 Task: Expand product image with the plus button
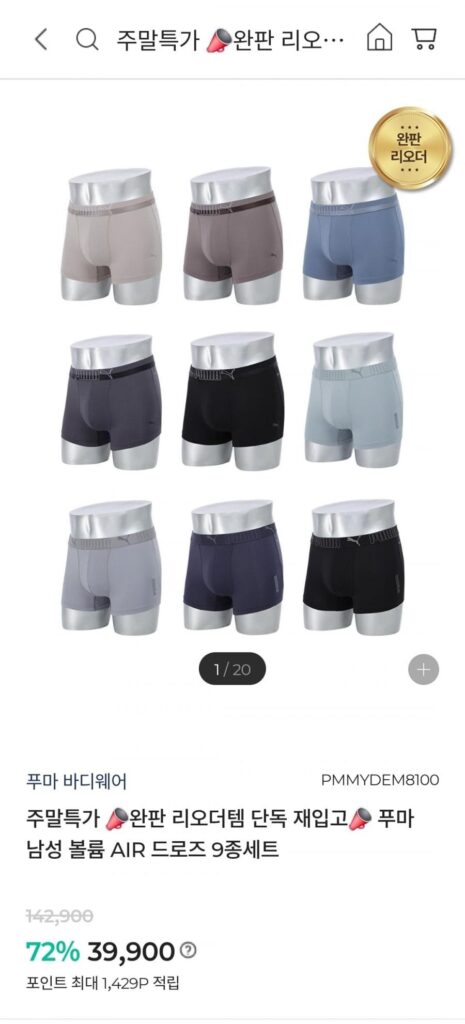tap(424, 669)
